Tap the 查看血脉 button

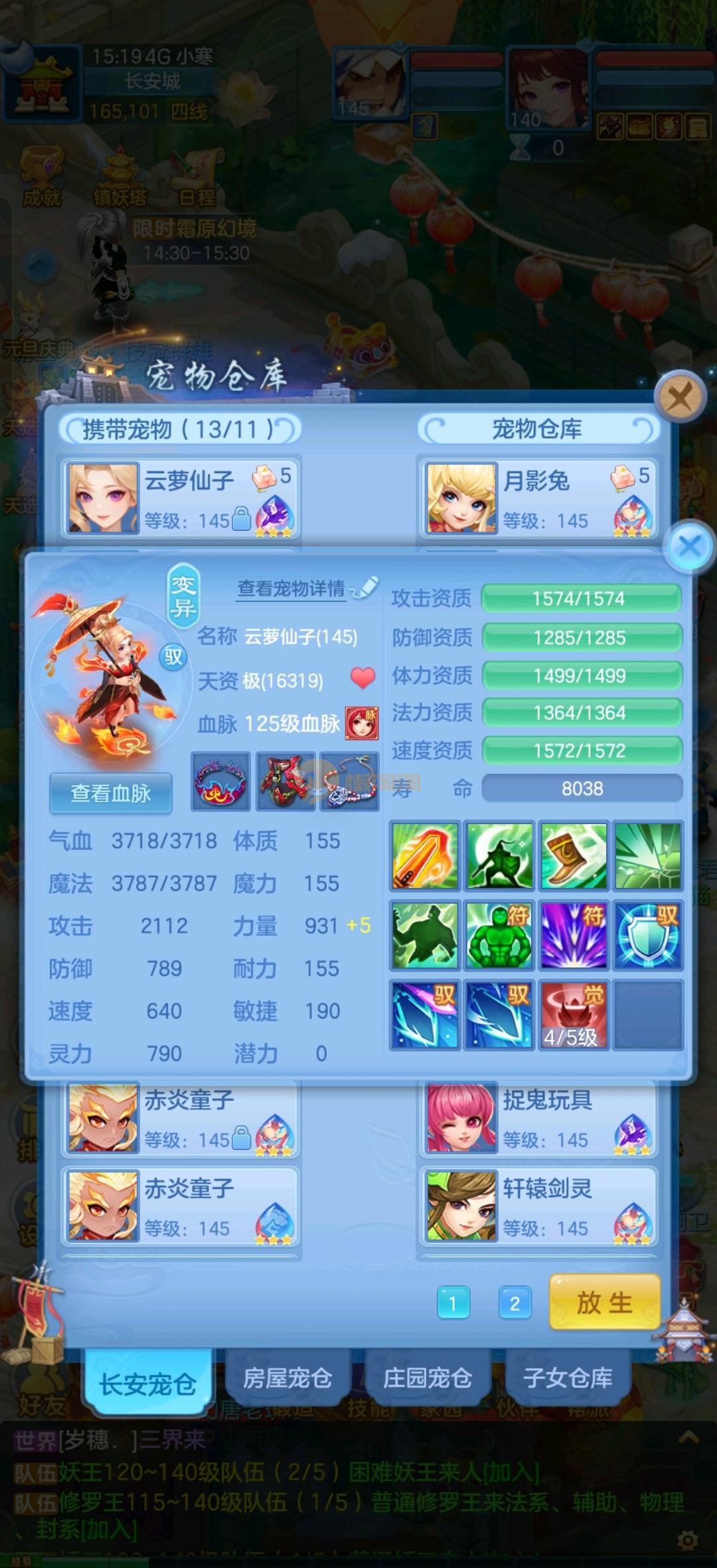[x=111, y=793]
